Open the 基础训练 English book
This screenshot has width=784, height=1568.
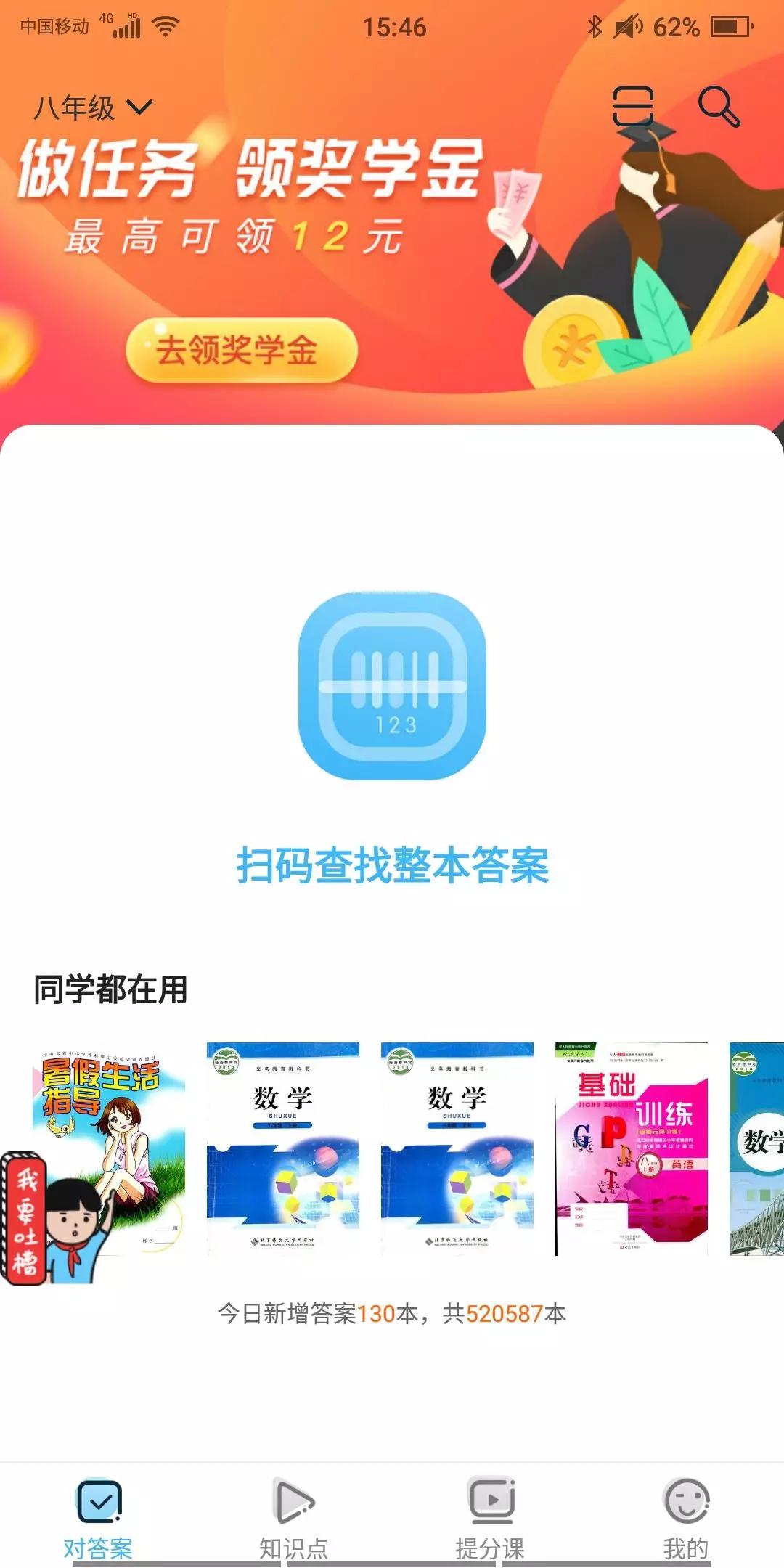631,1148
